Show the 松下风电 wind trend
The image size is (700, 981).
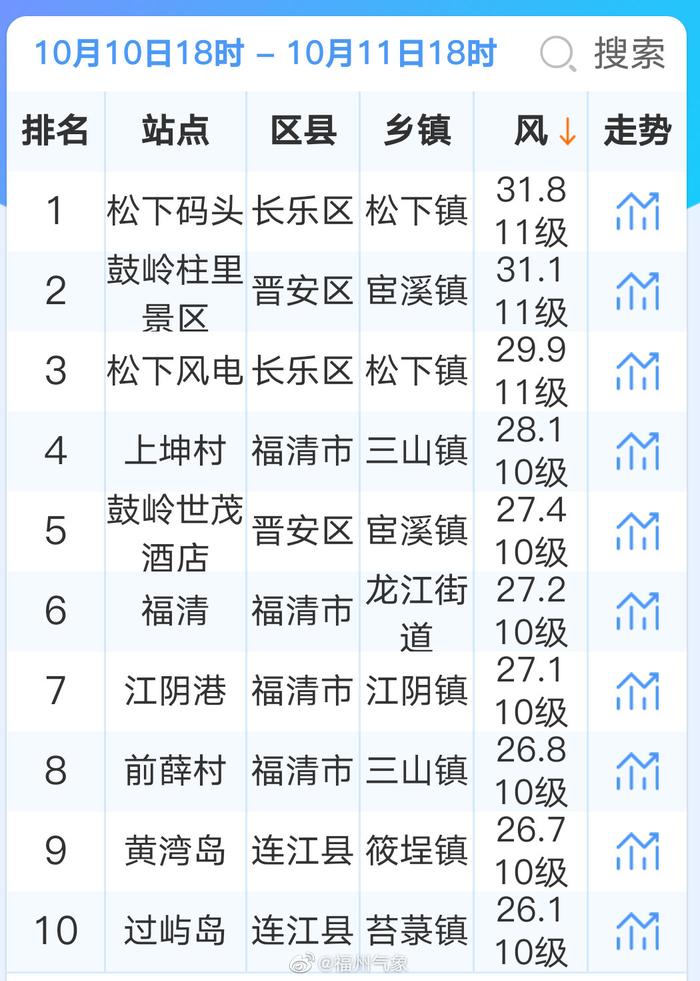637,371
